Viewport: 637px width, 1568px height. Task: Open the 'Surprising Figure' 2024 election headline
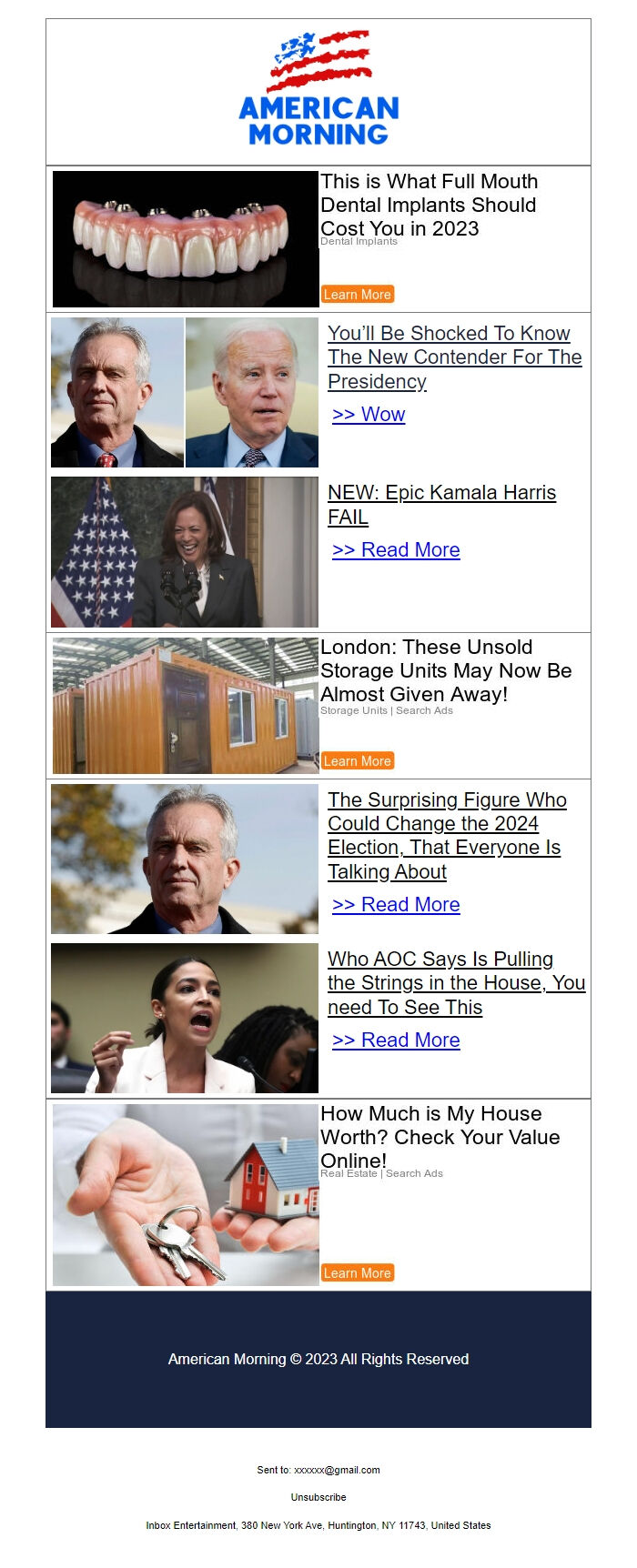point(445,835)
